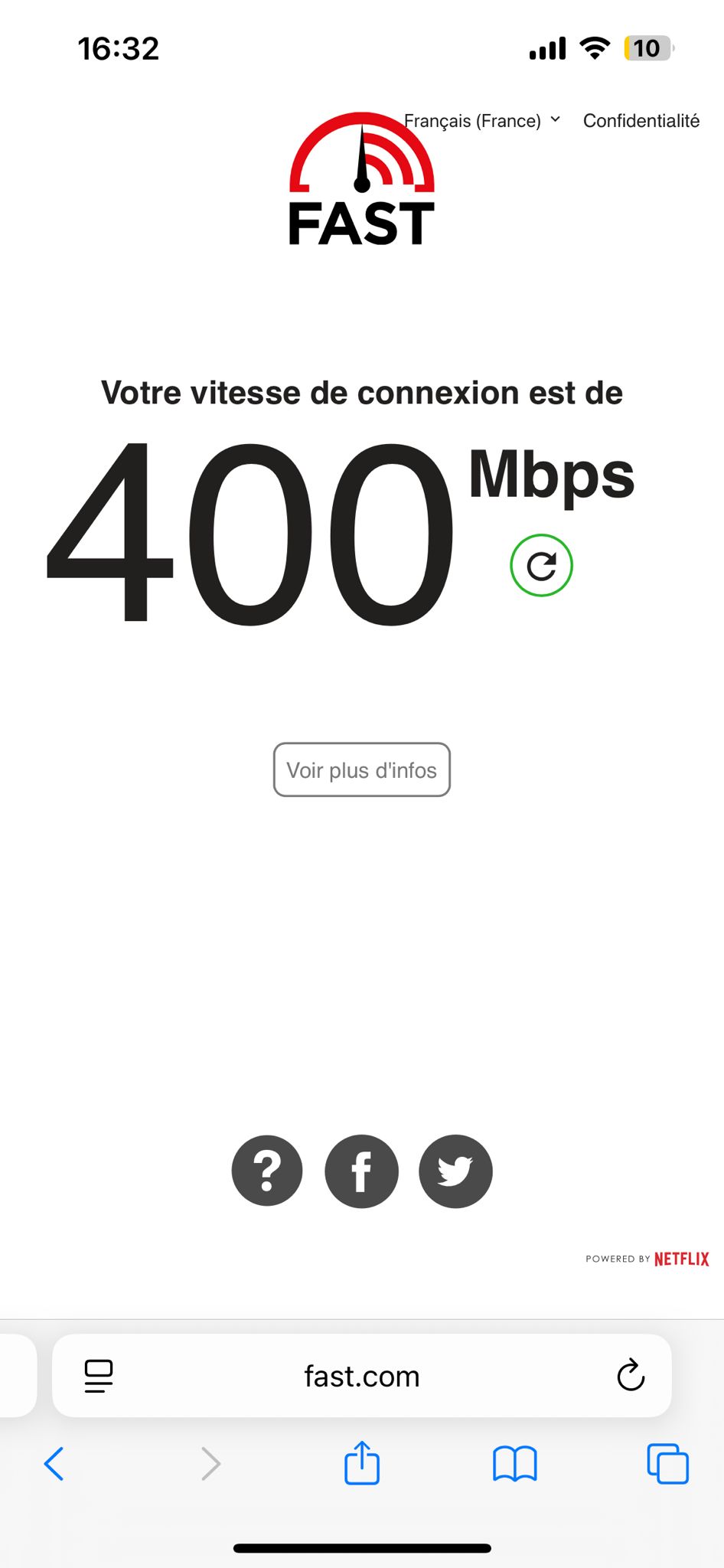Share result on Twitter
Screen dimensions: 724x1568
tap(456, 1171)
